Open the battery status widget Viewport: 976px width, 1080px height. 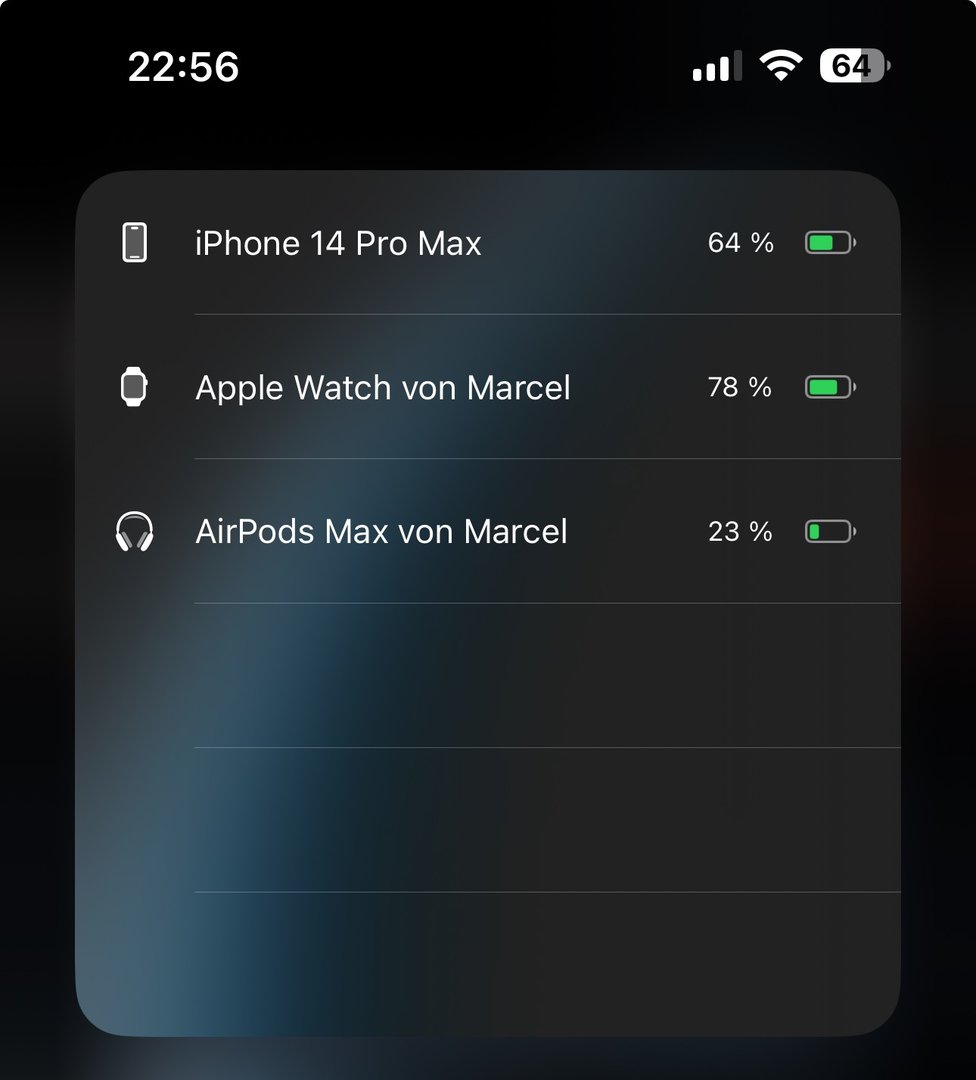click(x=487, y=602)
